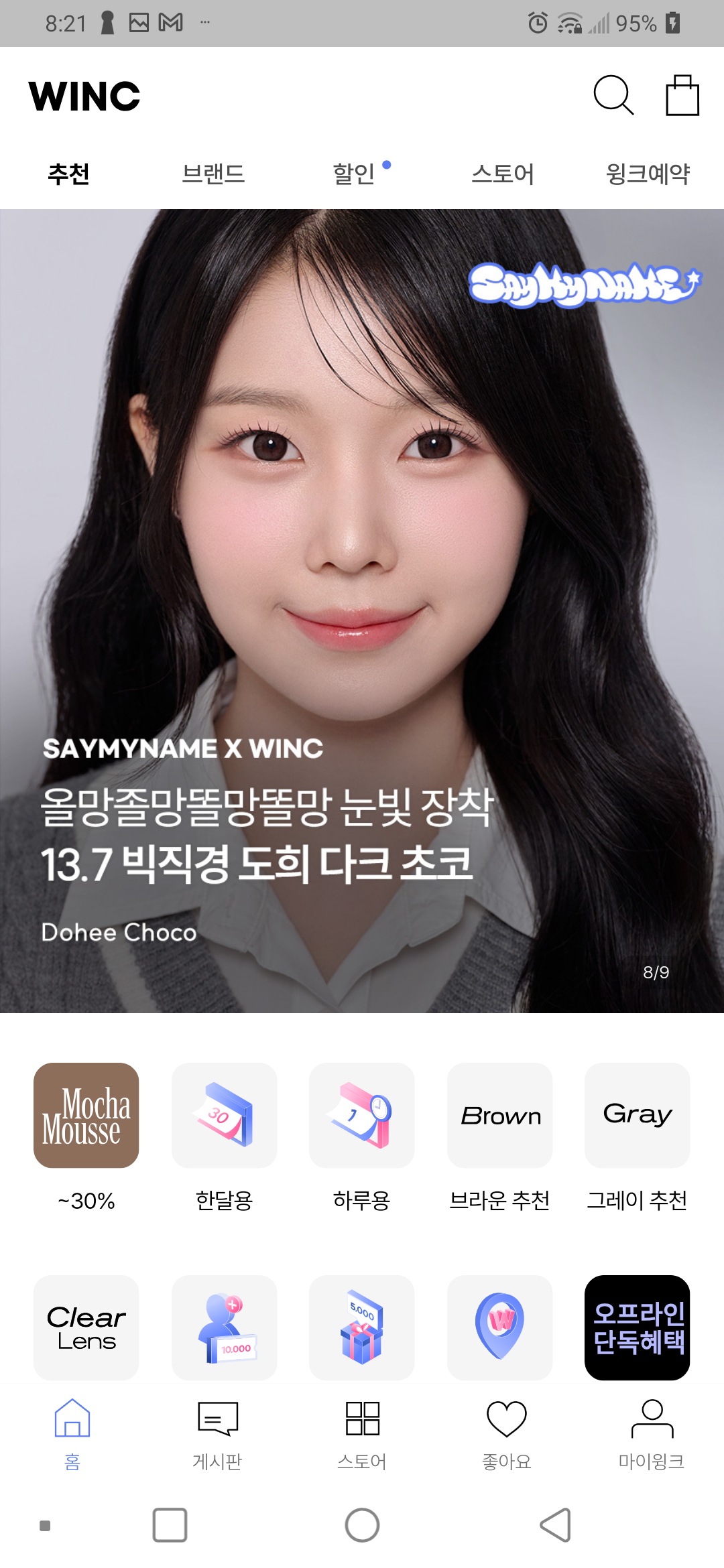The width and height of the screenshot is (724, 1568).
Task: Open the Gray 그레이 추천 shortcut
Action: click(x=638, y=1116)
